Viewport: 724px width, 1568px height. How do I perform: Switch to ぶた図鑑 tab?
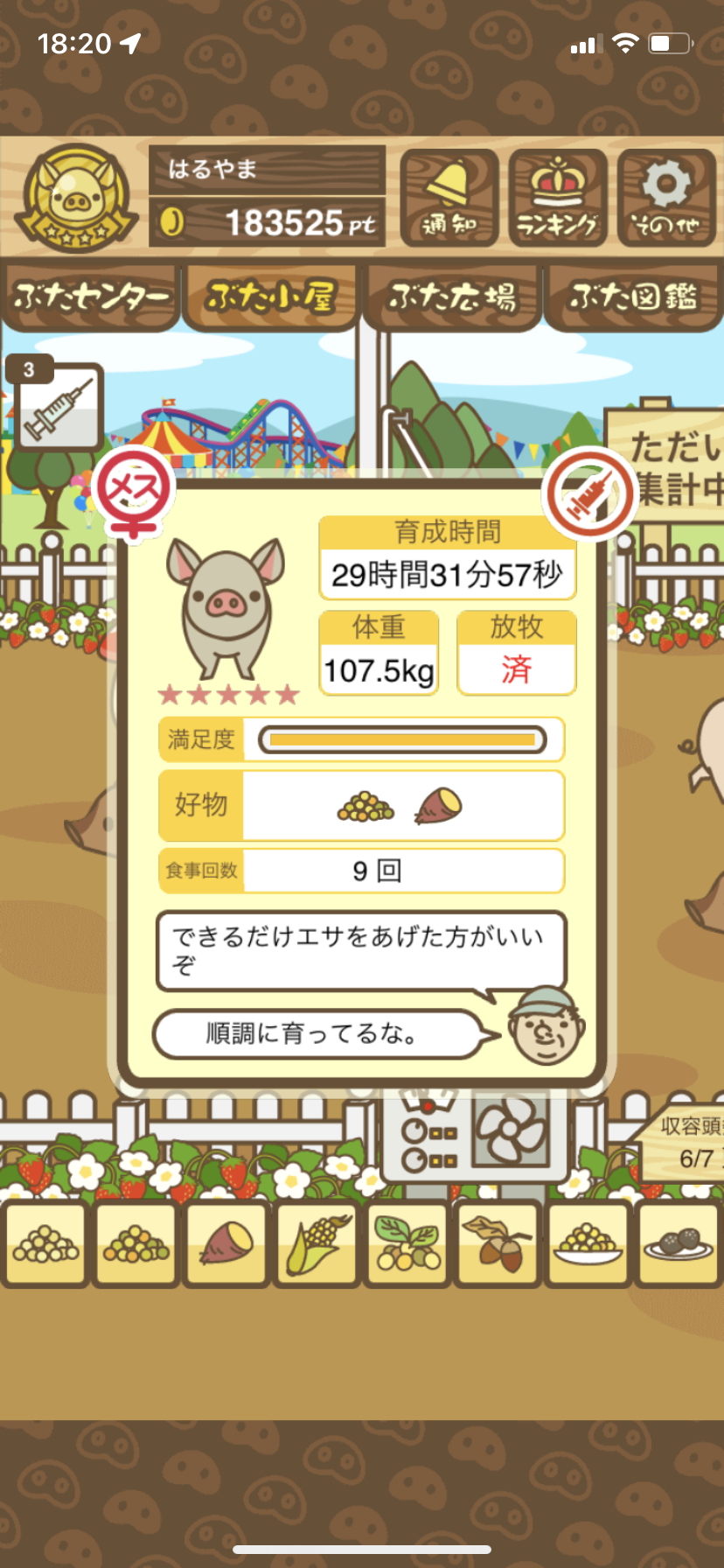click(x=633, y=297)
